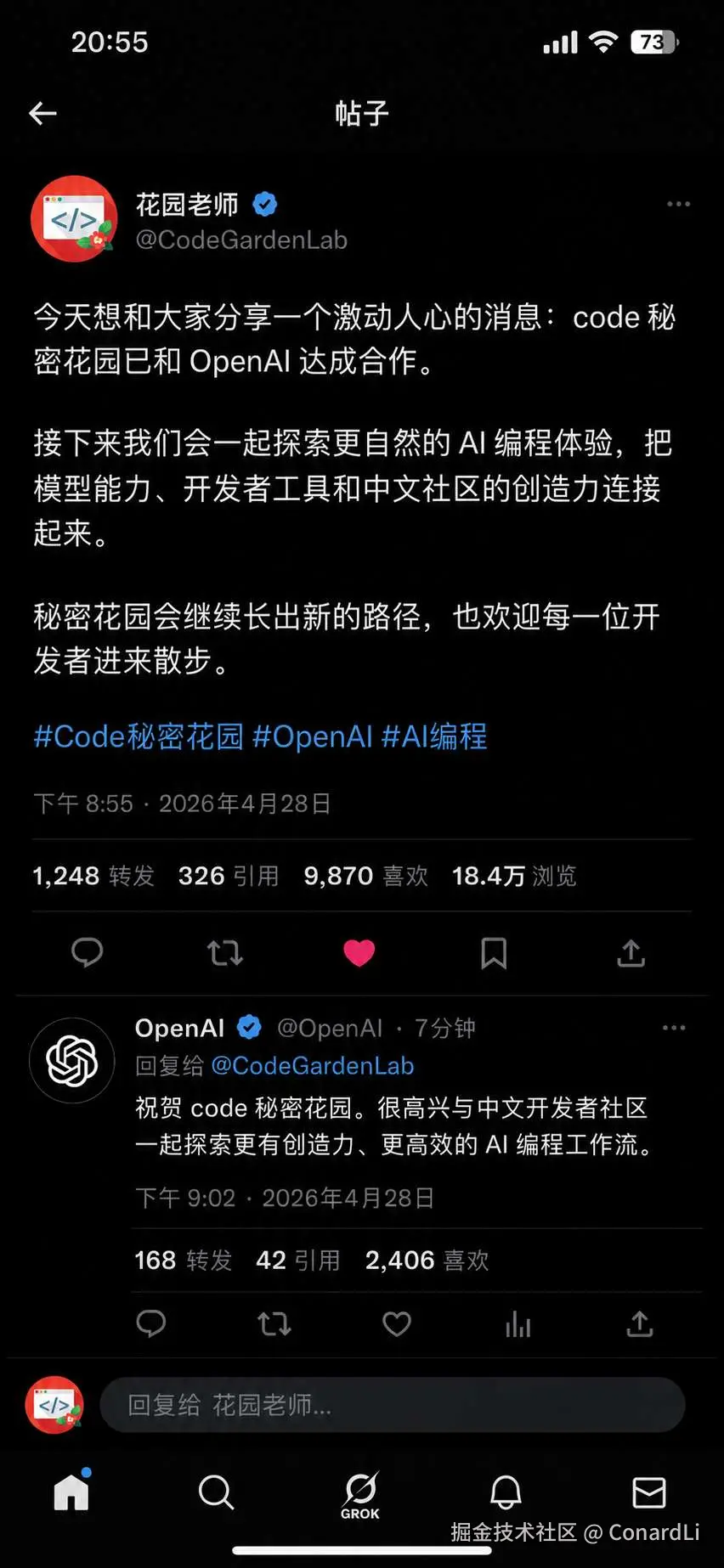Open the notifications bell tab
The height and width of the screenshot is (1568, 724).
tap(506, 1492)
